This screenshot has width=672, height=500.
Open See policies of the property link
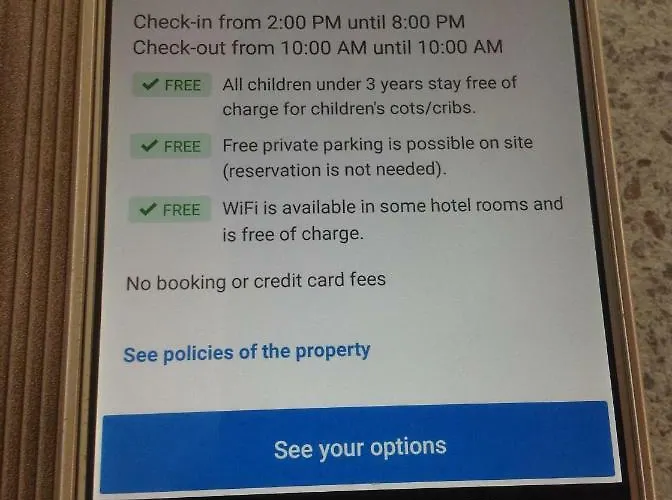click(247, 352)
